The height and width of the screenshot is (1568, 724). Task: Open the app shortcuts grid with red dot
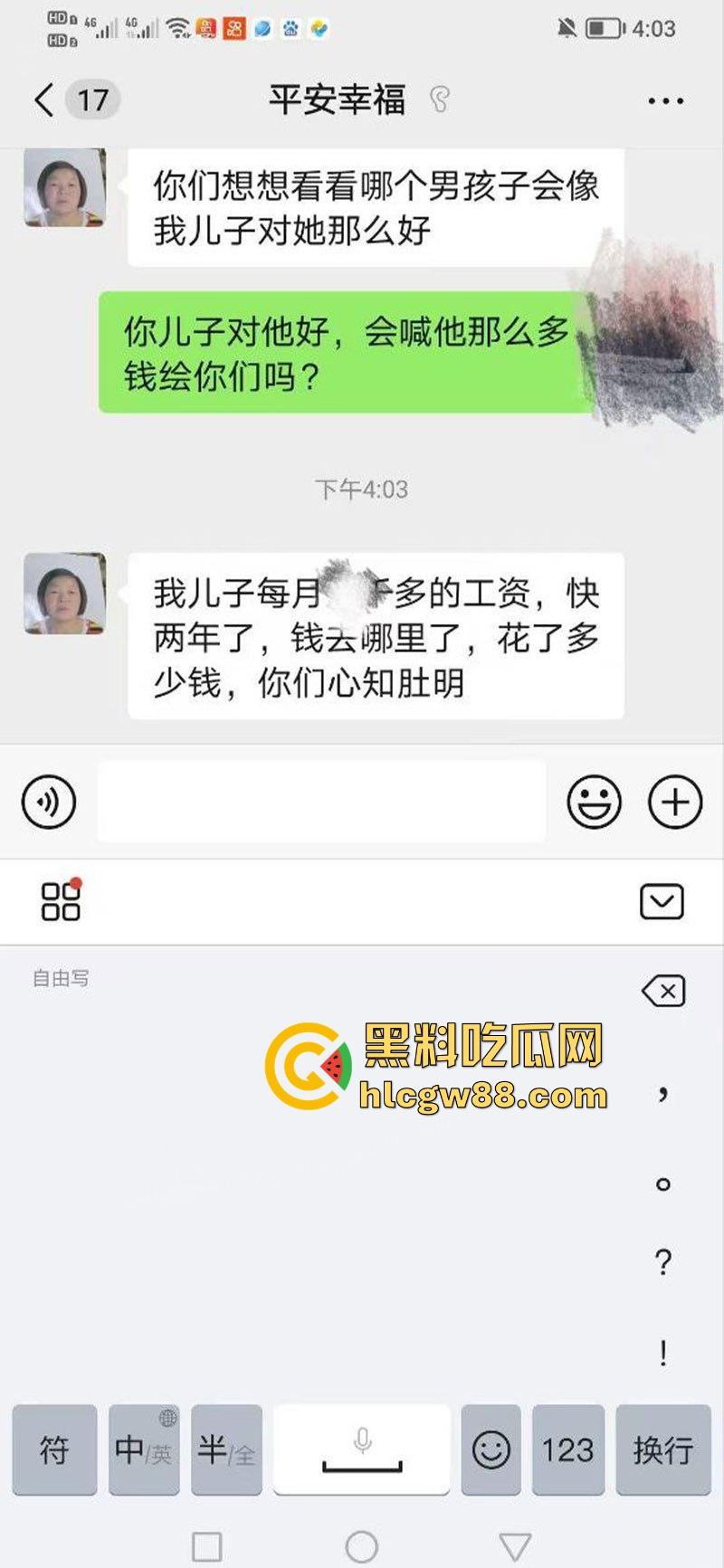(62, 901)
